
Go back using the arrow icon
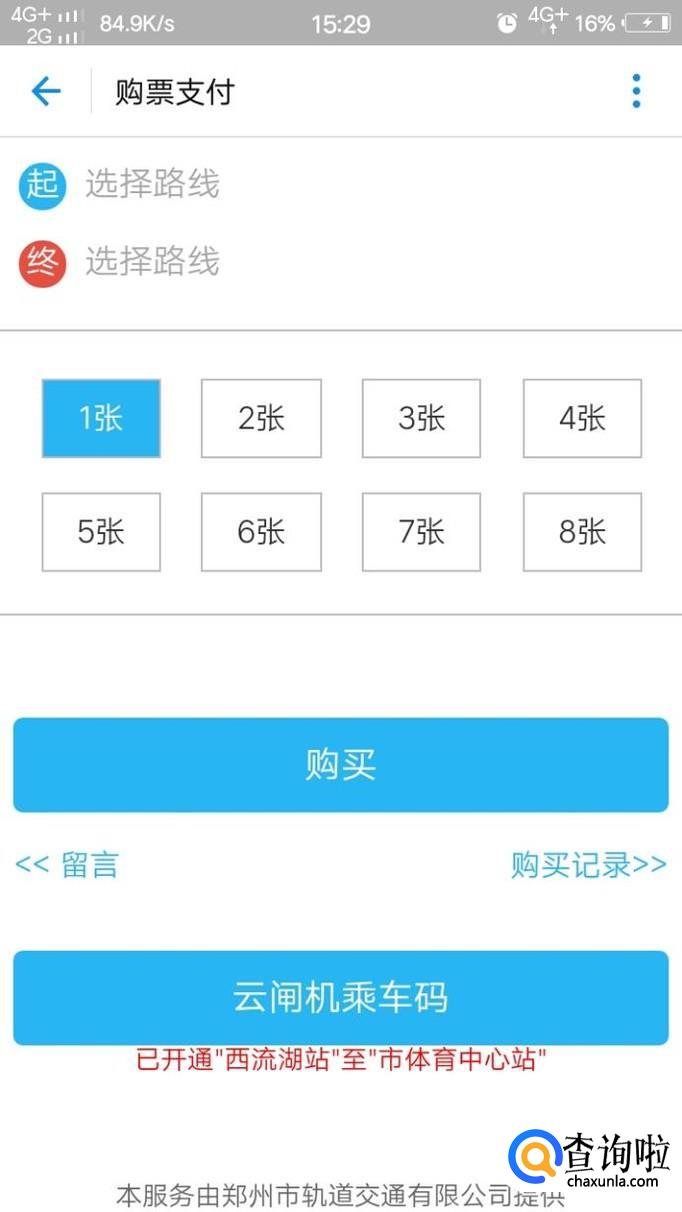46,92
